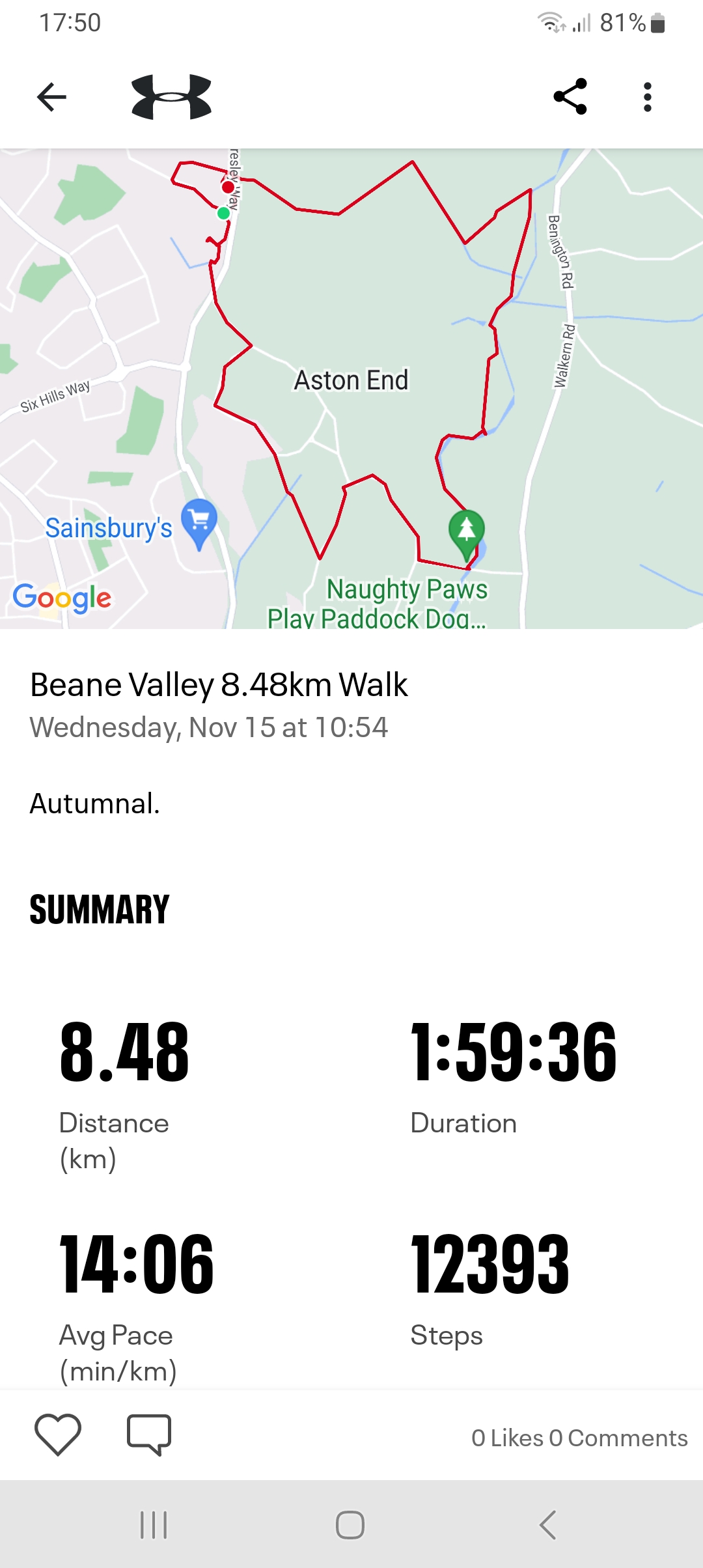Viewport: 703px width, 1568px height.
Task: View the 0 Likes 0 Comments details
Action: 579,1438
